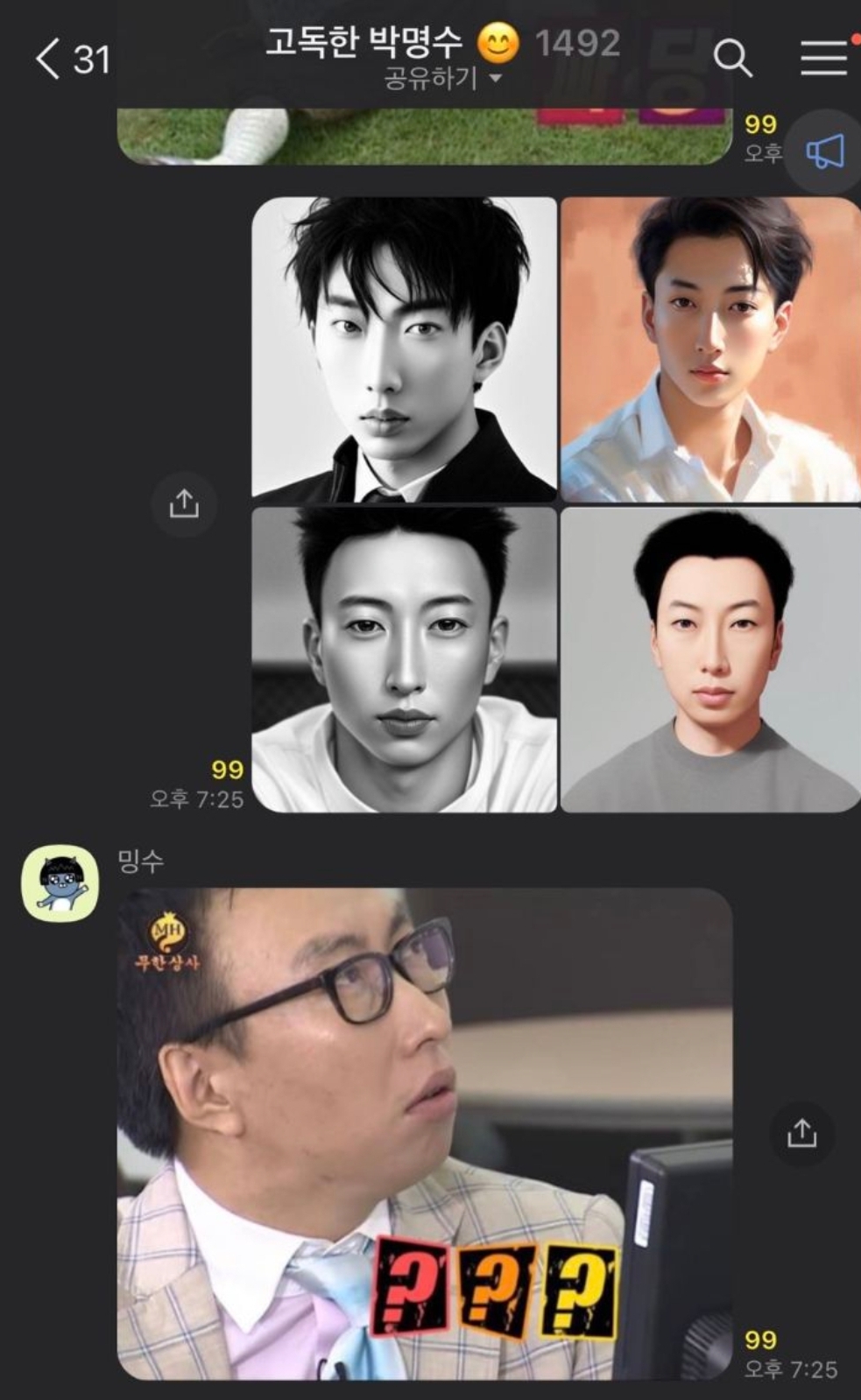
Task: Open the grayscale portrait in a white shirt
Action: pos(404,659)
